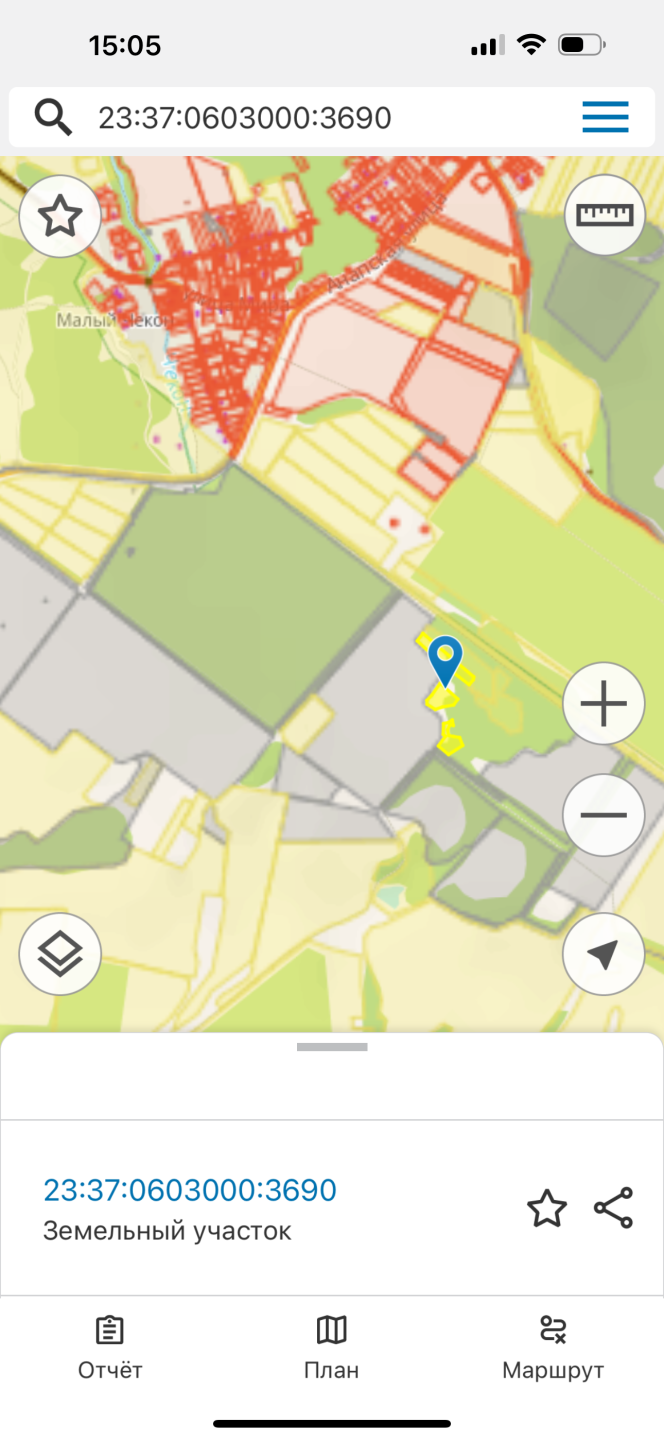Add this land plot to favorites
The width and height of the screenshot is (664, 1440).
(547, 1208)
